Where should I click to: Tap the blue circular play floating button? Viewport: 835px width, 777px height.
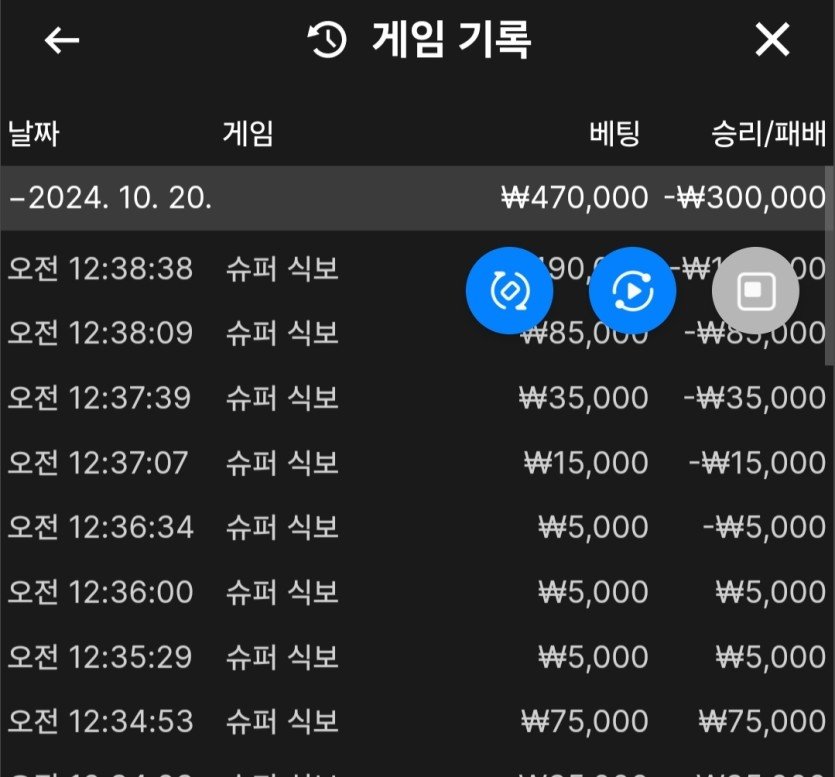pos(632,290)
